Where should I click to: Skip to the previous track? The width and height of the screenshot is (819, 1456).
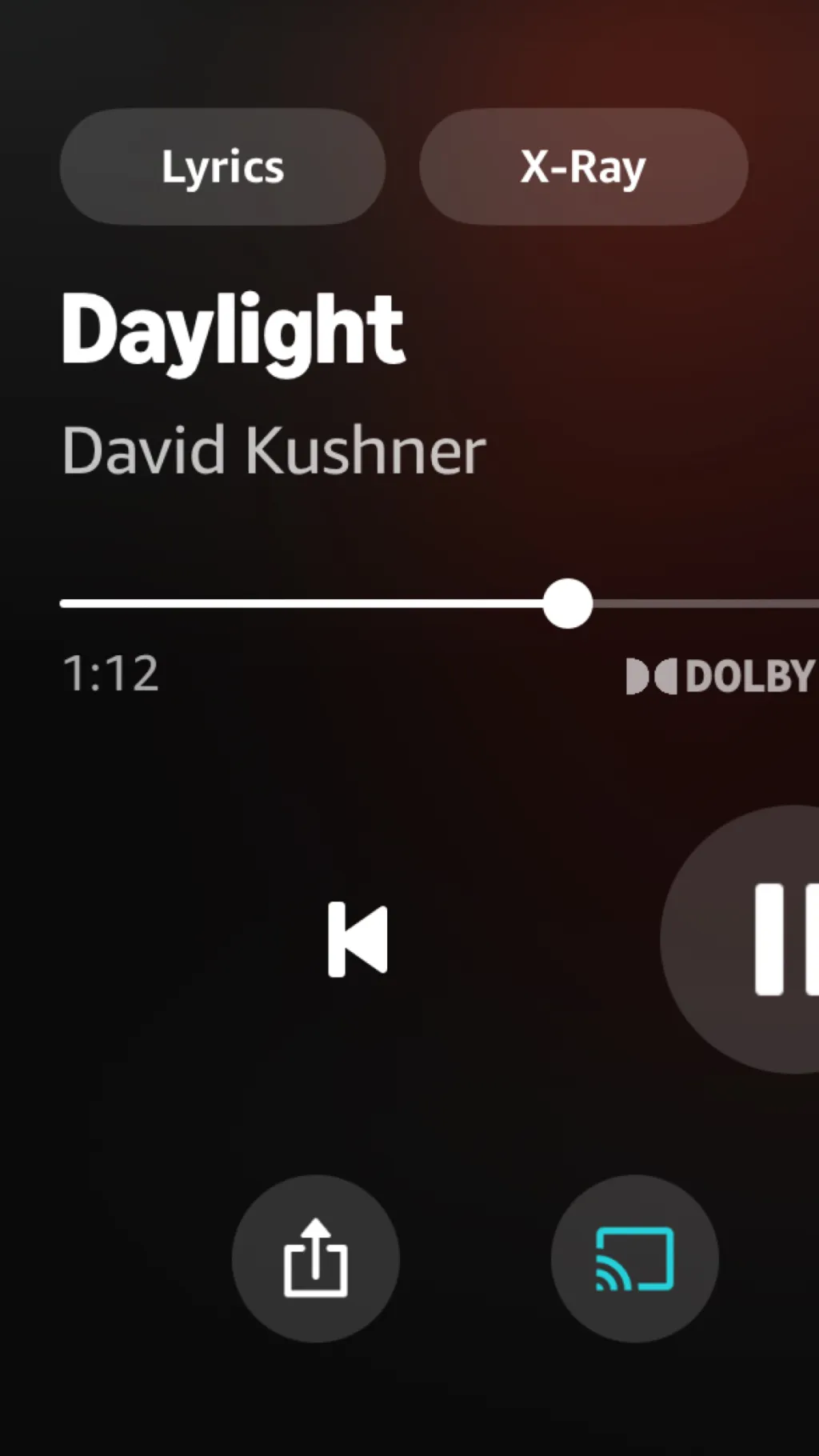(358, 939)
